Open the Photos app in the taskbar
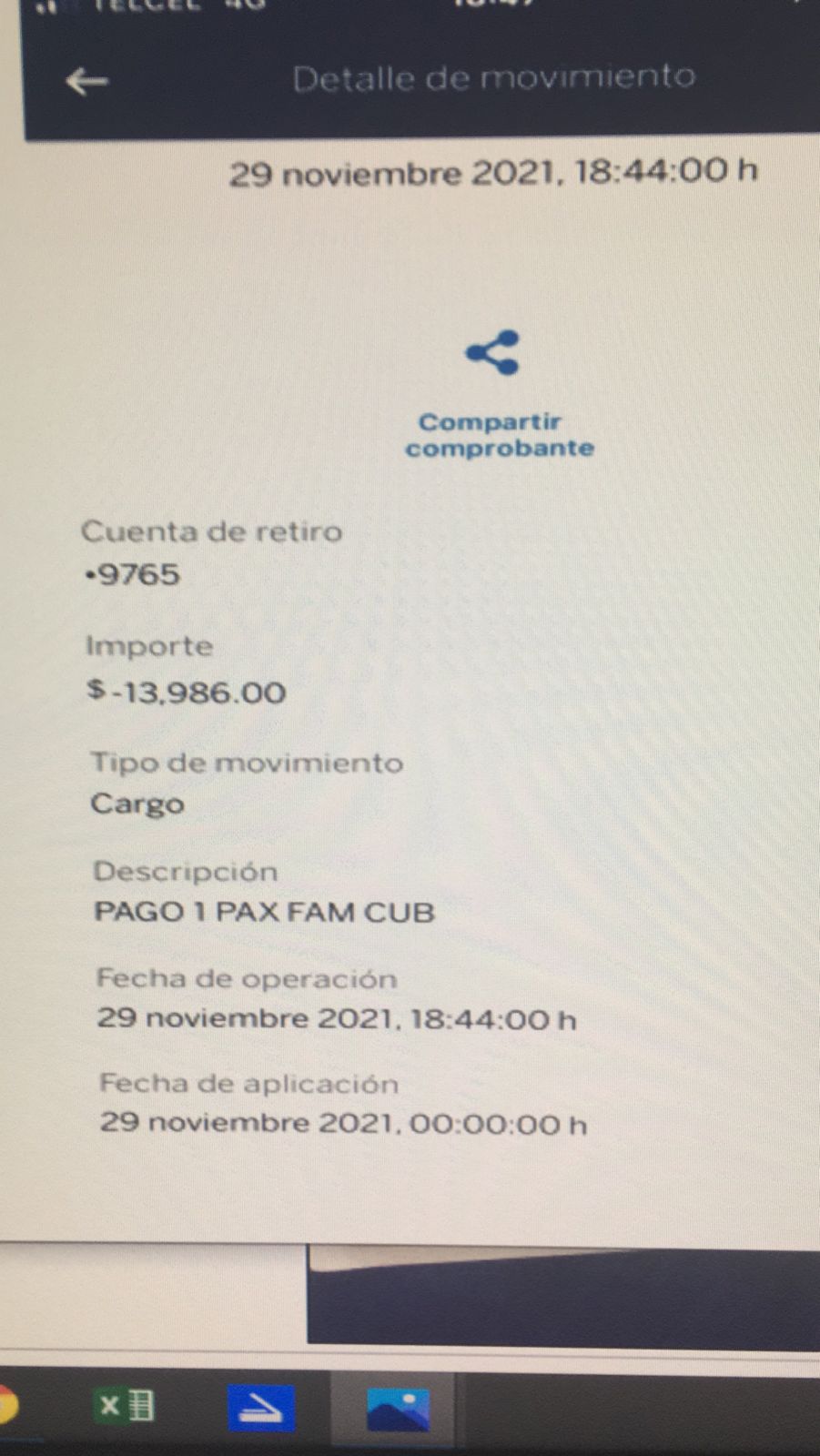The height and width of the screenshot is (1456, 820). [x=398, y=1410]
